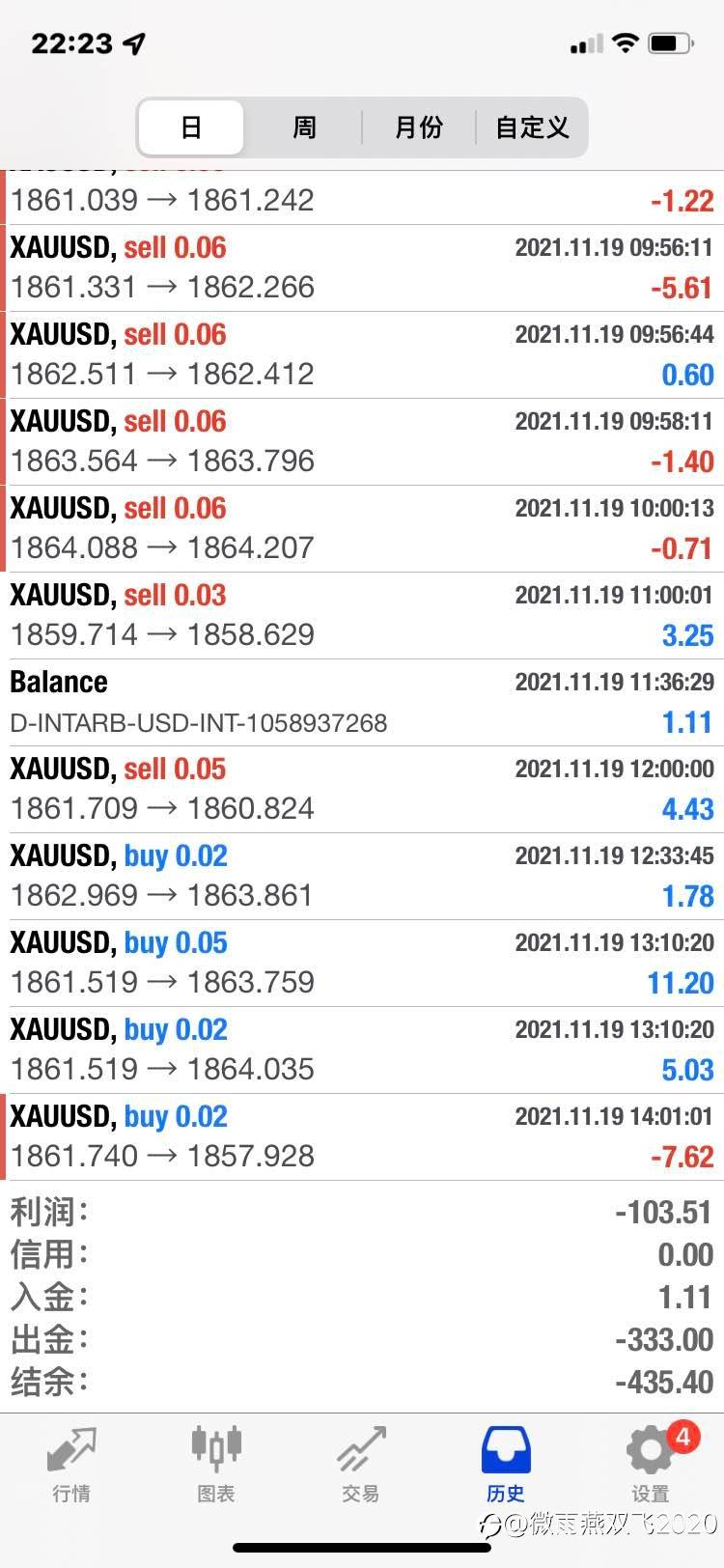Open the sell 0.06 trade with 0.60 profit
This screenshot has height=1568, width=724.
pos(362,355)
